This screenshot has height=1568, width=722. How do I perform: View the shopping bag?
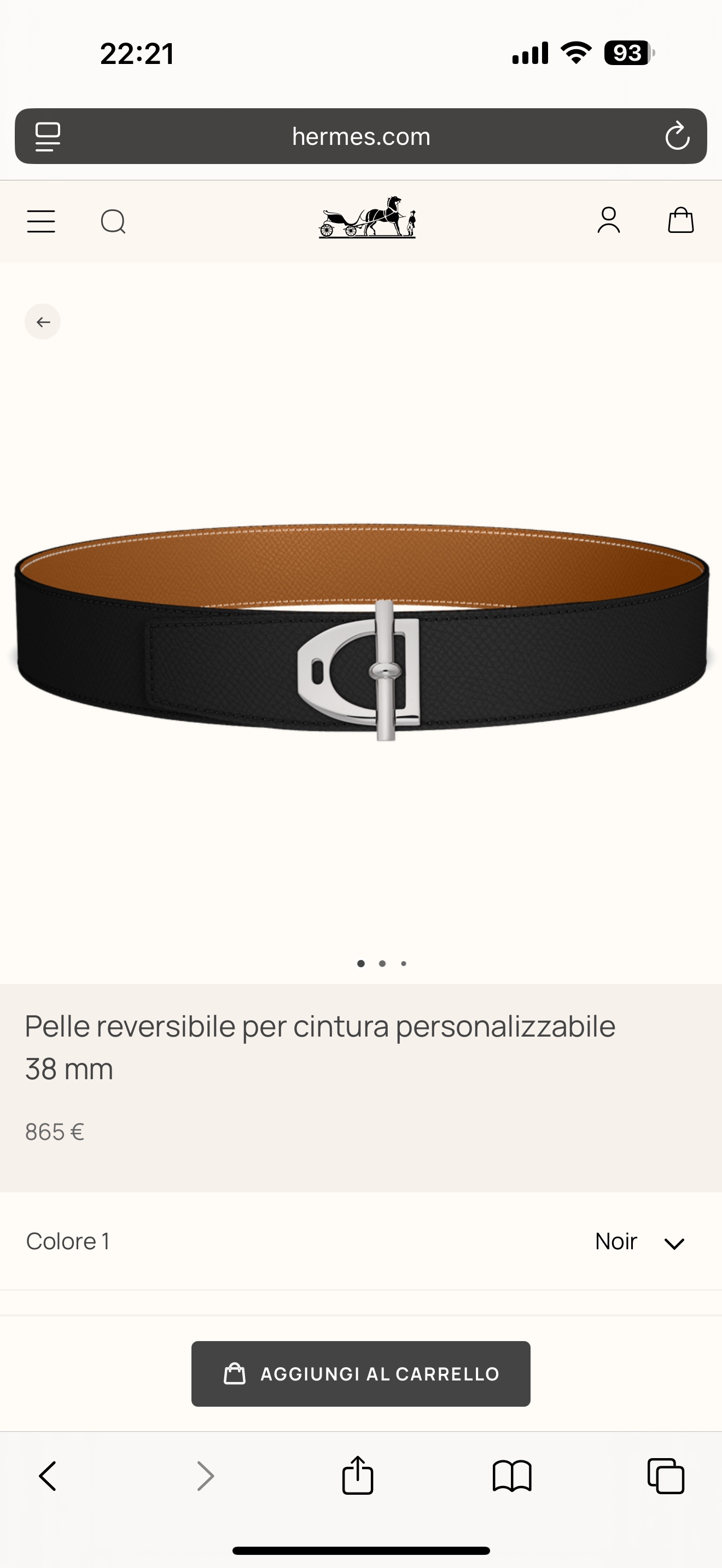[x=680, y=220]
